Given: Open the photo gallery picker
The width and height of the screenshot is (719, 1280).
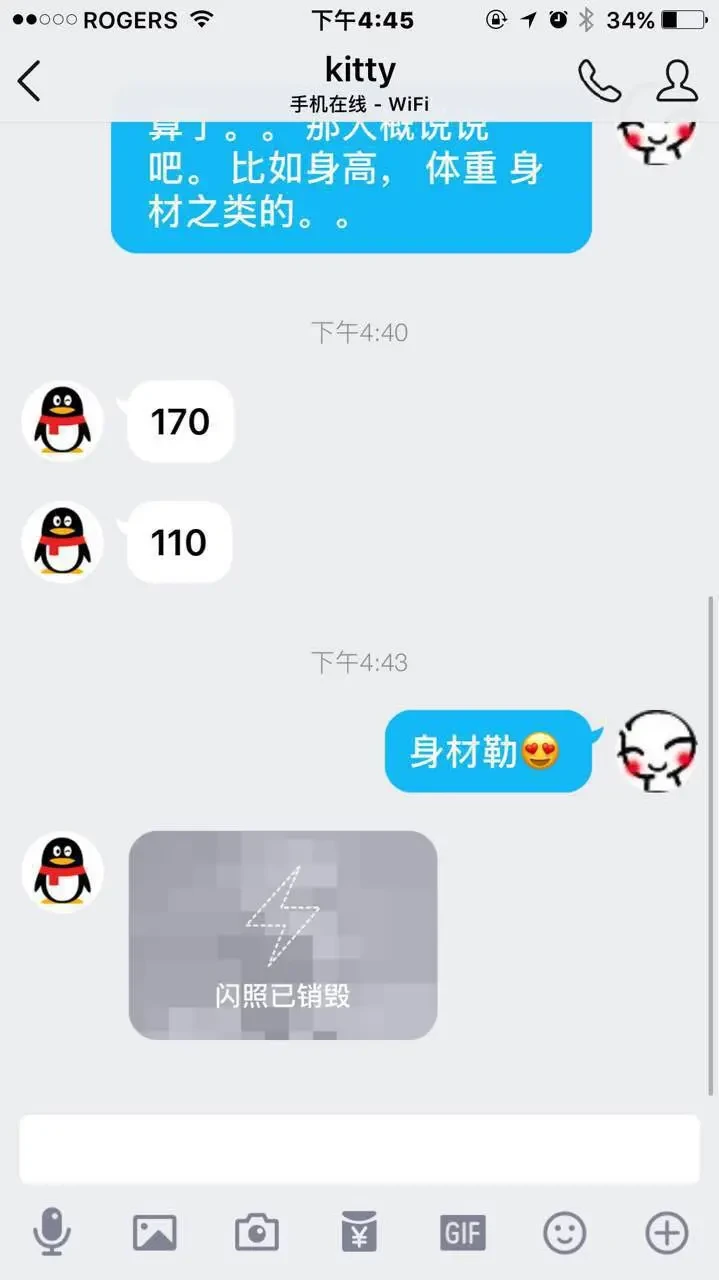Looking at the screenshot, I should tap(154, 1232).
